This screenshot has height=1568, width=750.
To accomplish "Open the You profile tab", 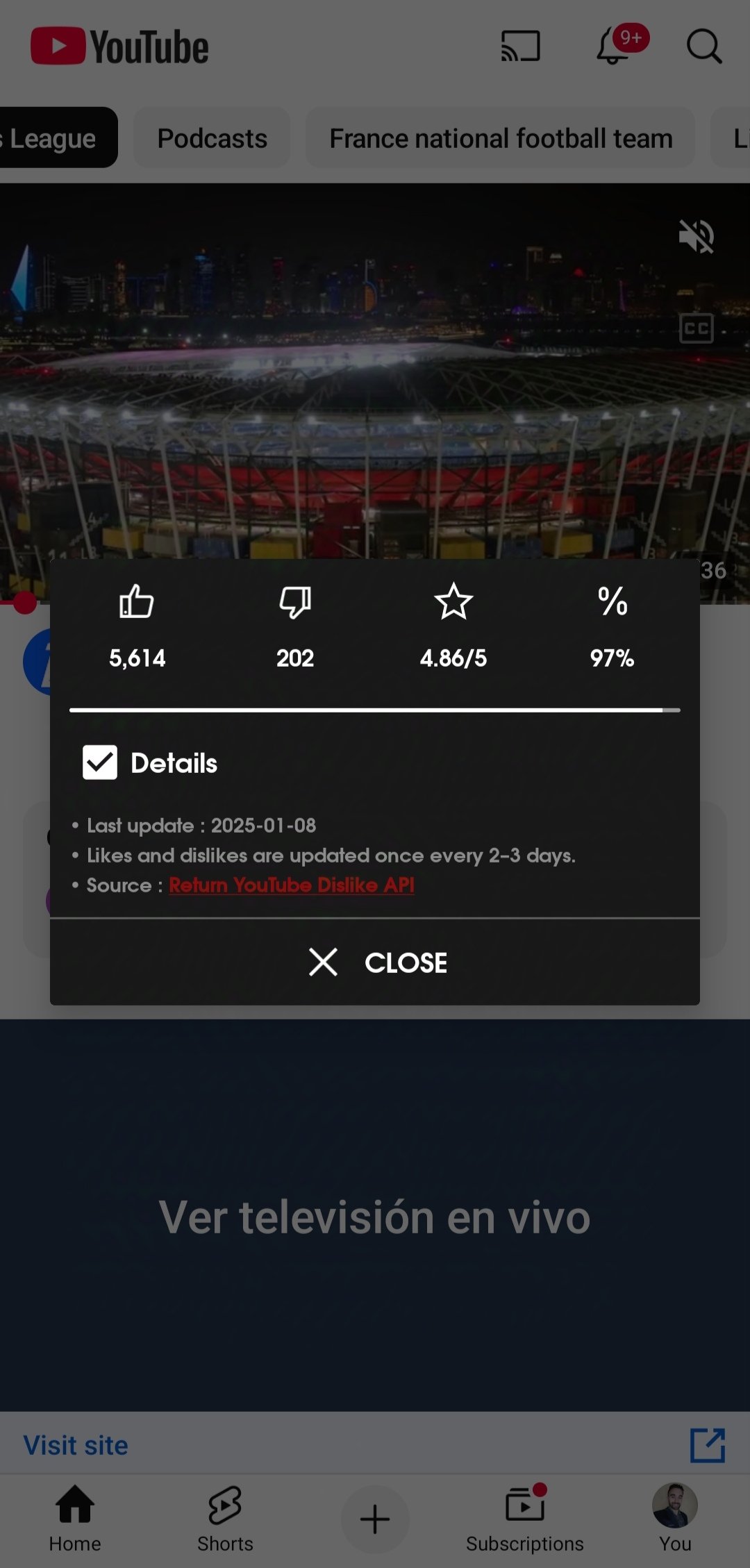I will point(674,1518).
